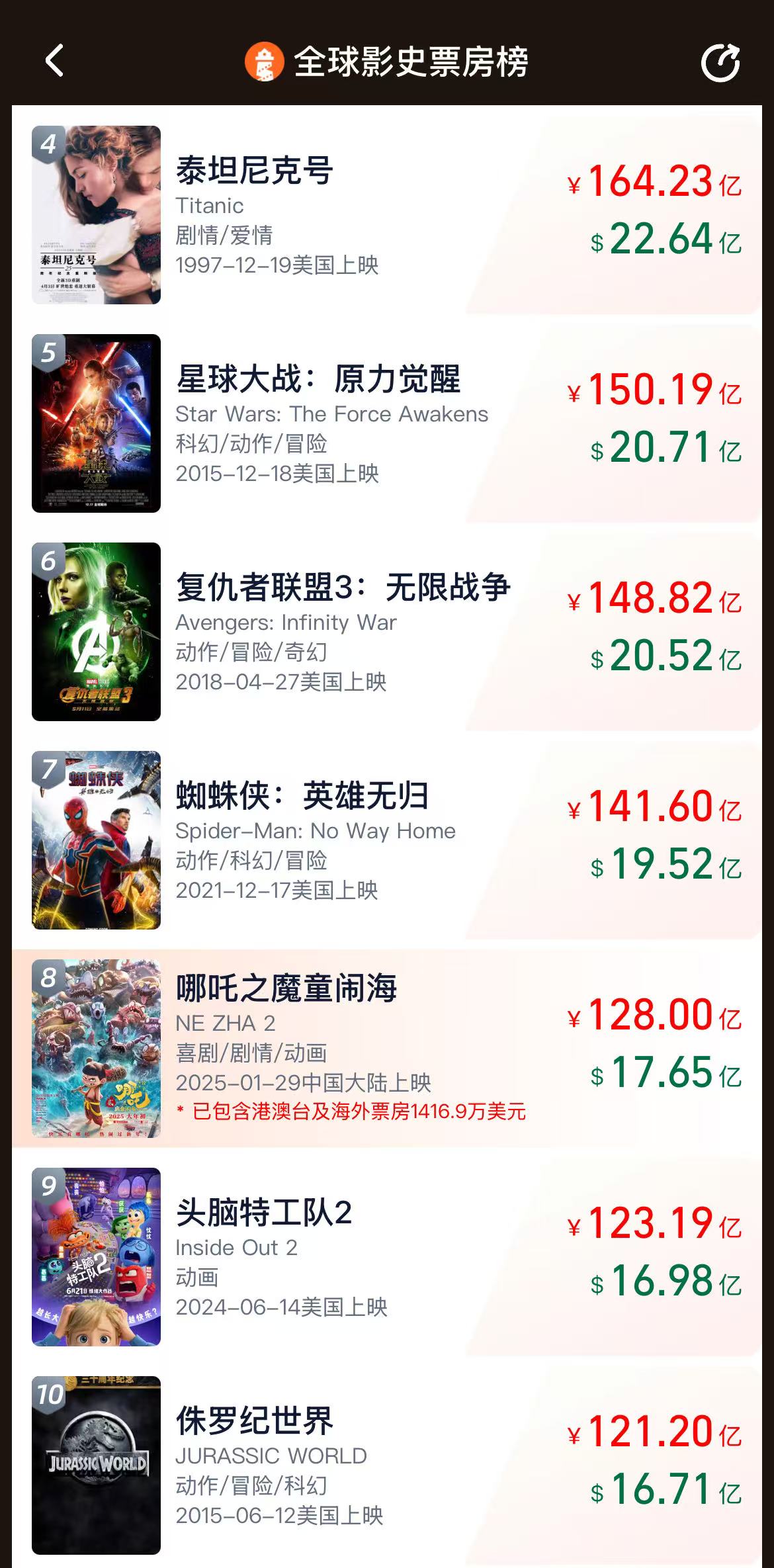Open Star Wars: The Force Awakens entry

331,423
